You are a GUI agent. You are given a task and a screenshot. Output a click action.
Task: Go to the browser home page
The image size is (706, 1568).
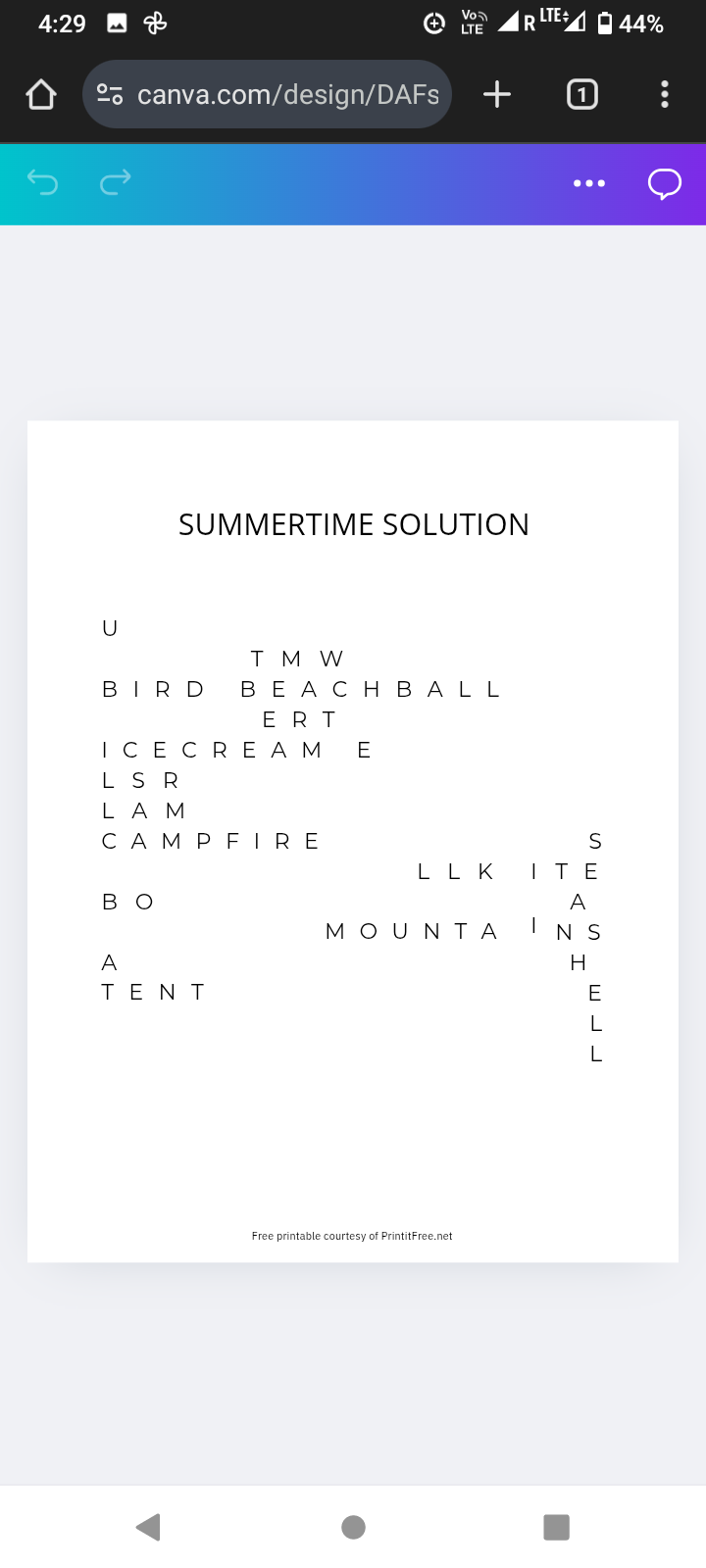pyautogui.click(x=41, y=94)
